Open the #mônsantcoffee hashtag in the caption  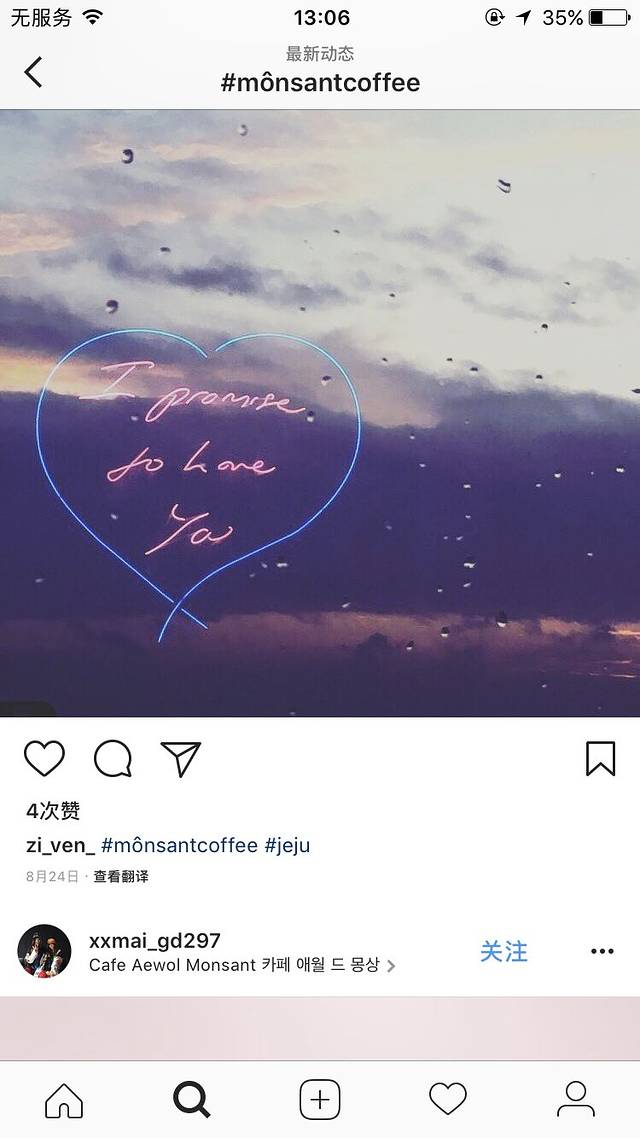tap(179, 845)
